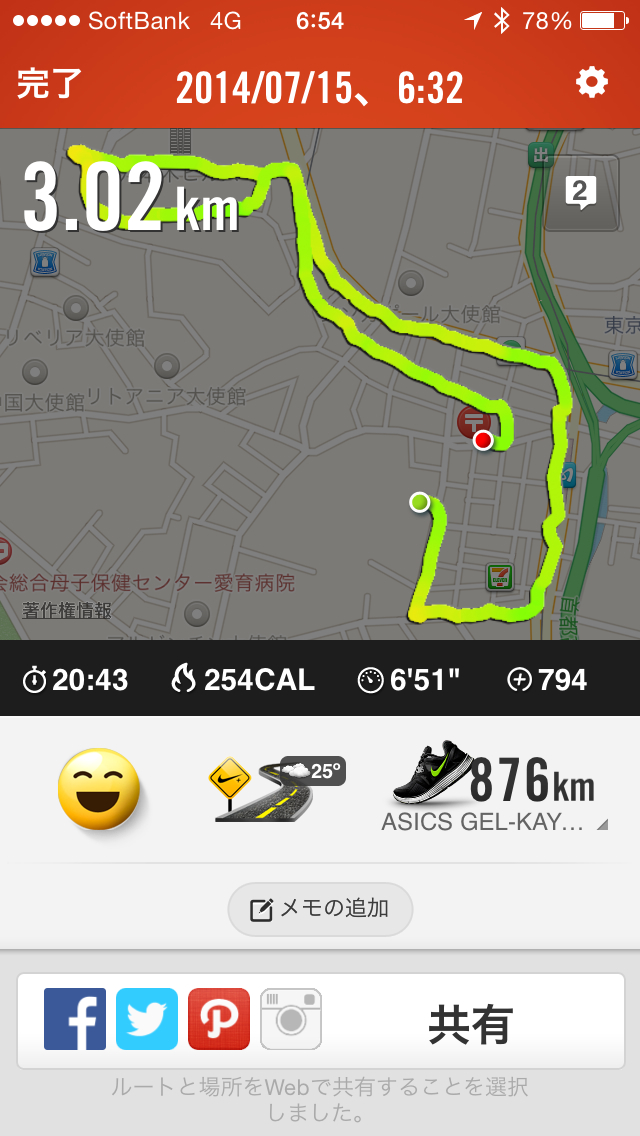The height and width of the screenshot is (1136, 640).
Task: Share the run on Twitter
Action: click(x=147, y=1019)
